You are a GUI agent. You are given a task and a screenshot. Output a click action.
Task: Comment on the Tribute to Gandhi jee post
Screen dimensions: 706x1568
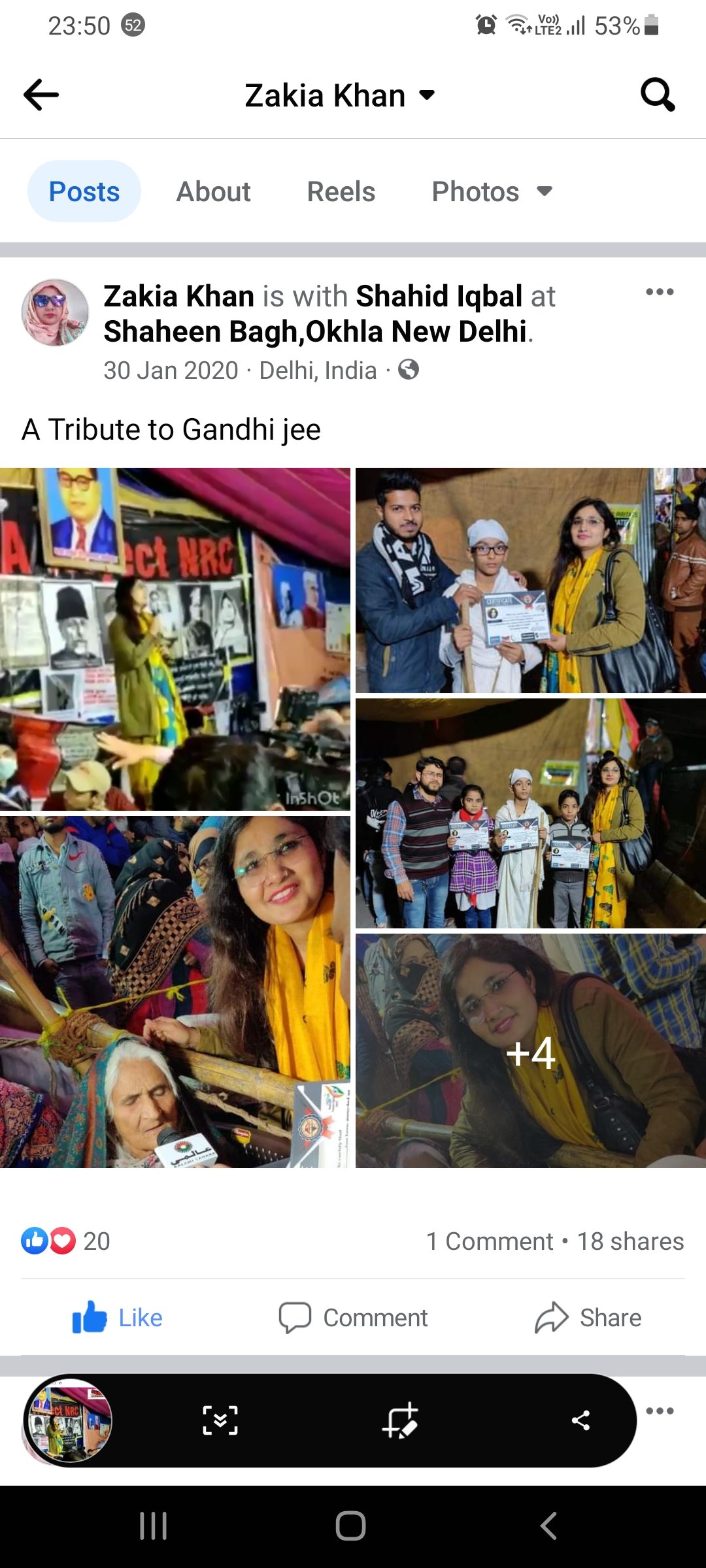click(x=353, y=1318)
